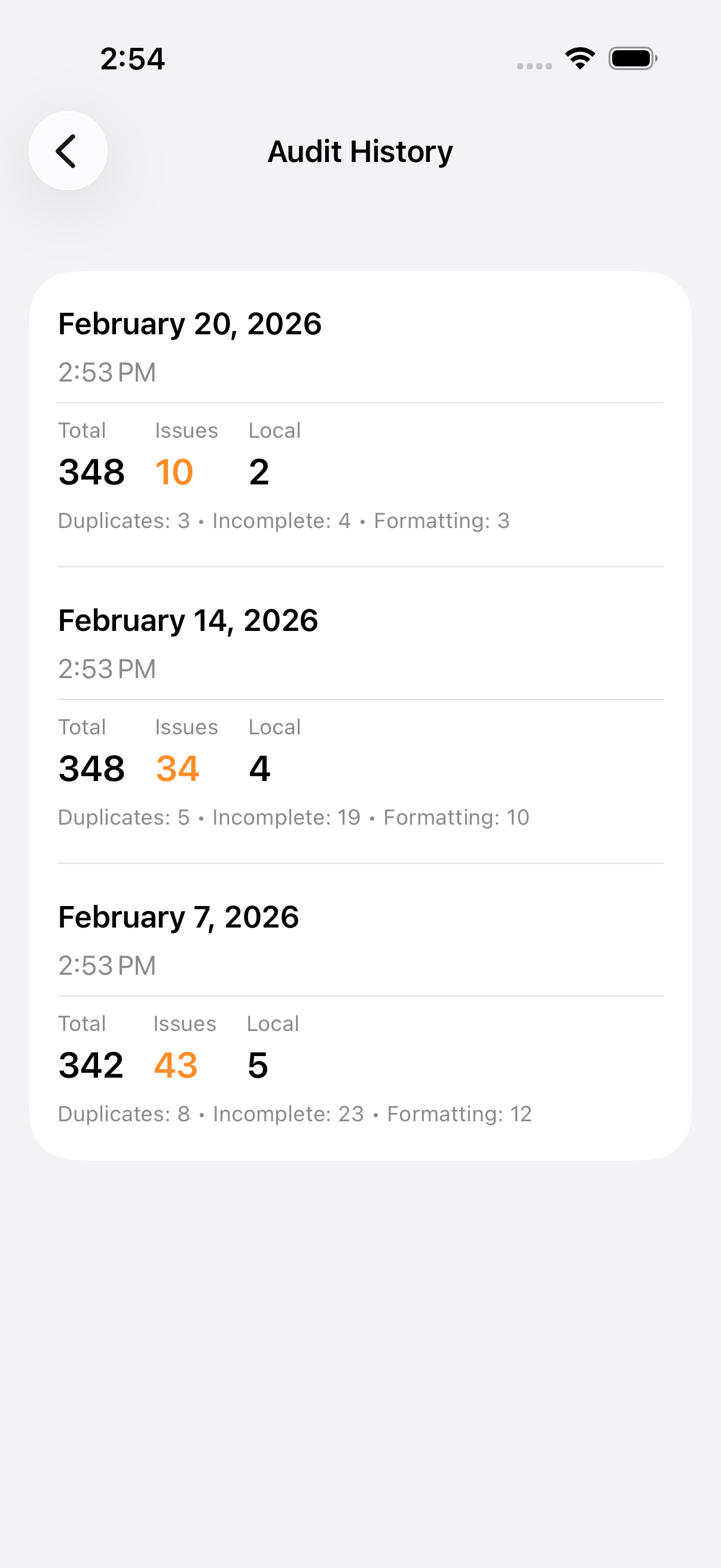Viewport: 721px width, 1568px height.
Task: Select Total value 348 on February 20 entry
Action: [93, 471]
